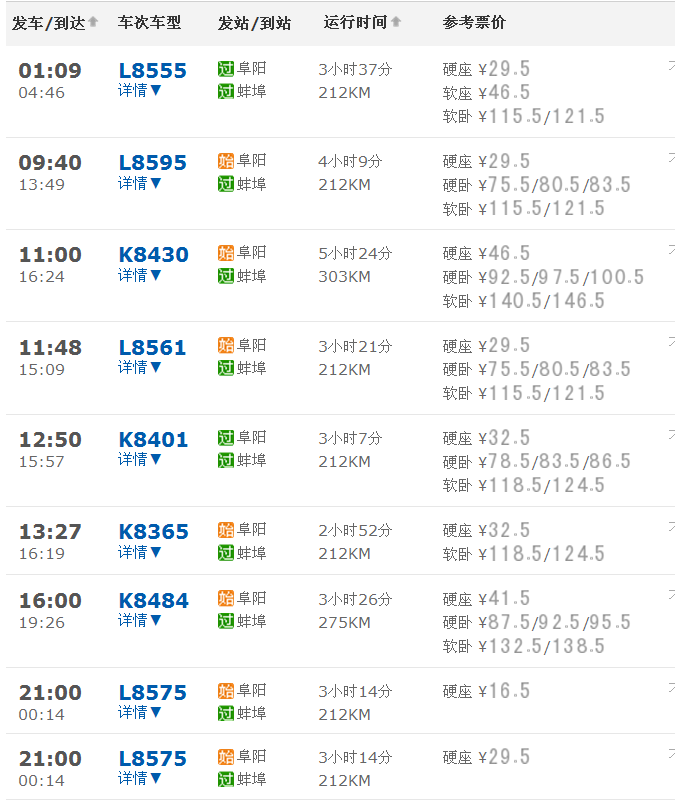
Task: Expand details under train K8430
Action: coord(139,275)
